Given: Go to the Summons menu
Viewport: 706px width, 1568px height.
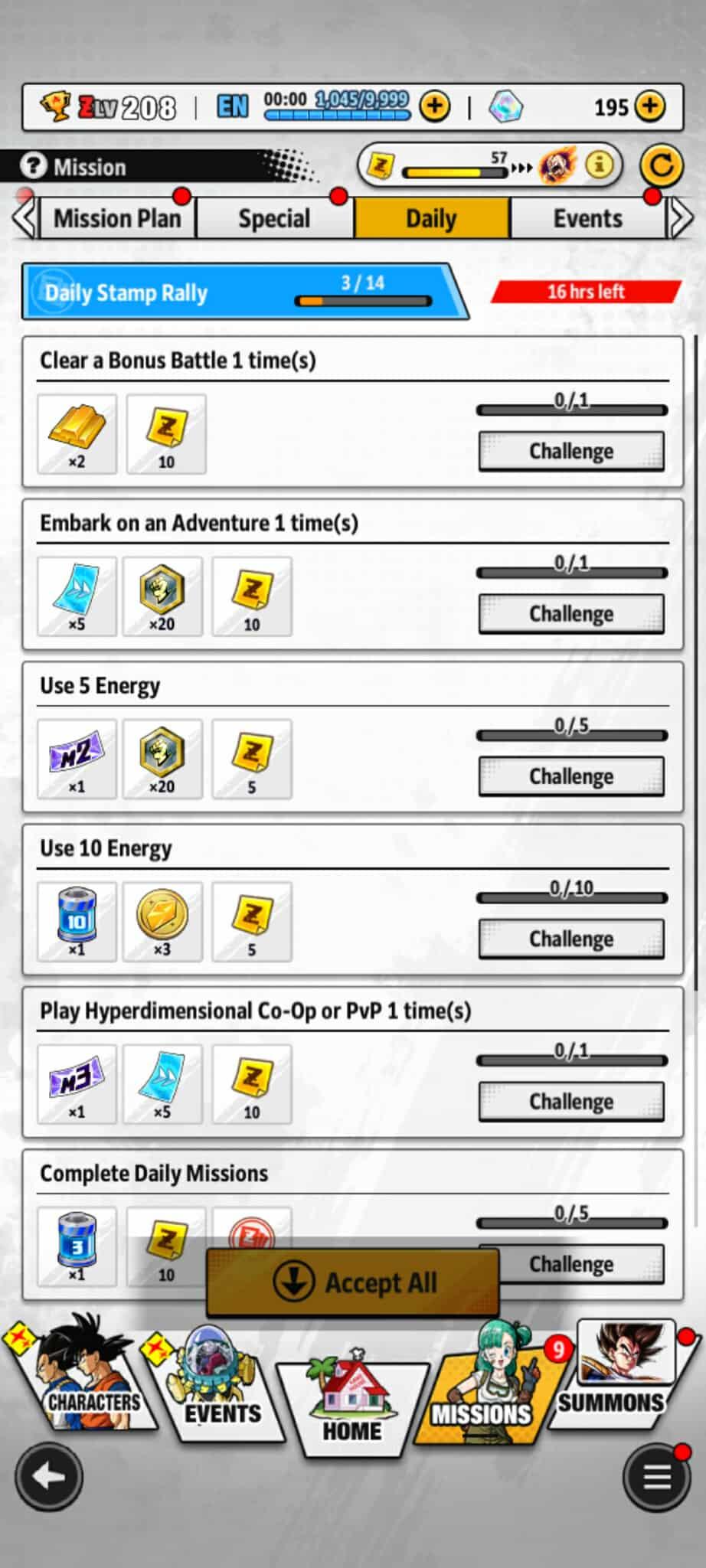Looking at the screenshot, I should [620, 1378].
